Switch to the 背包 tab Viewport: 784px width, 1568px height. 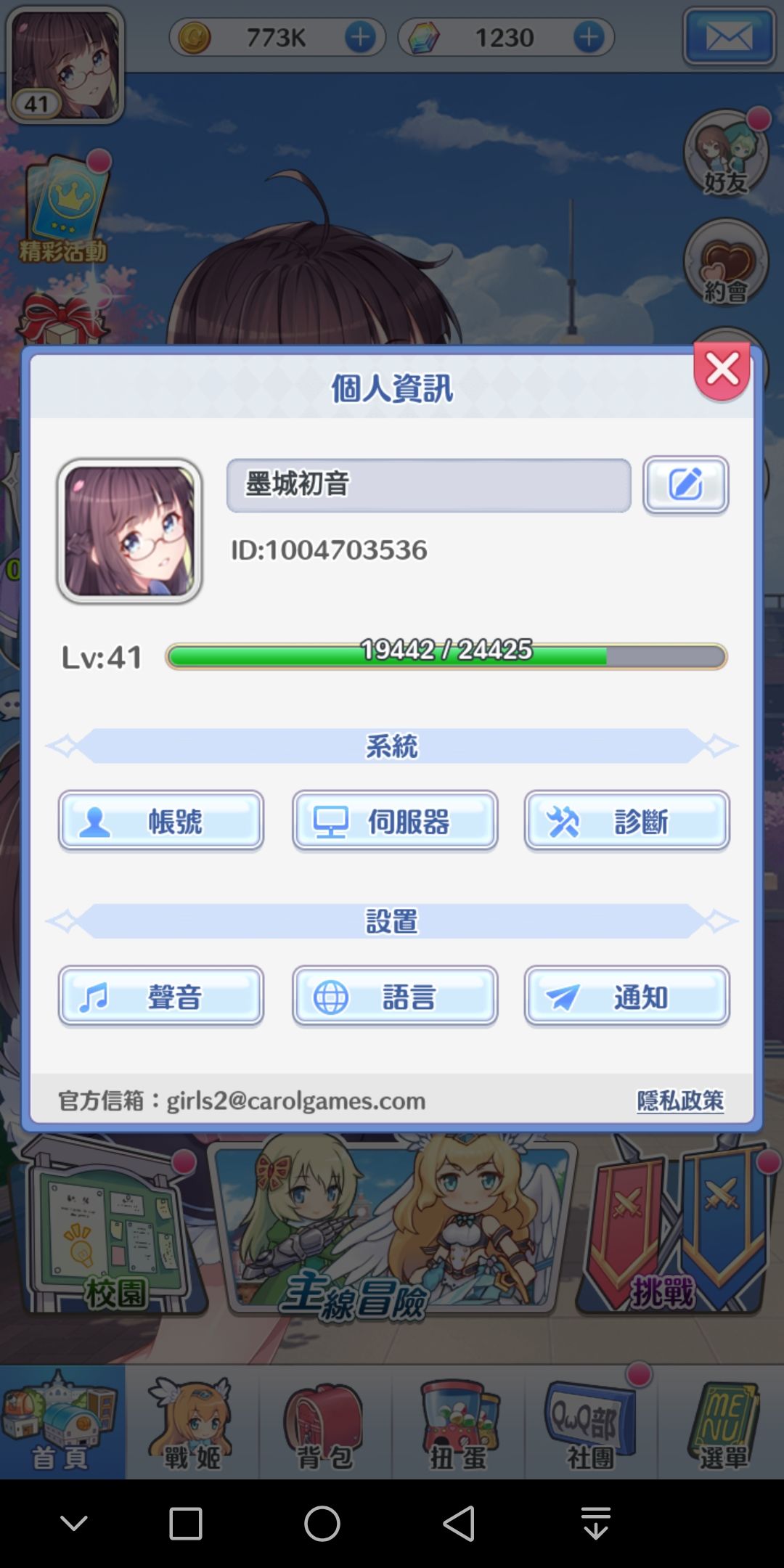pos(324,1421)
